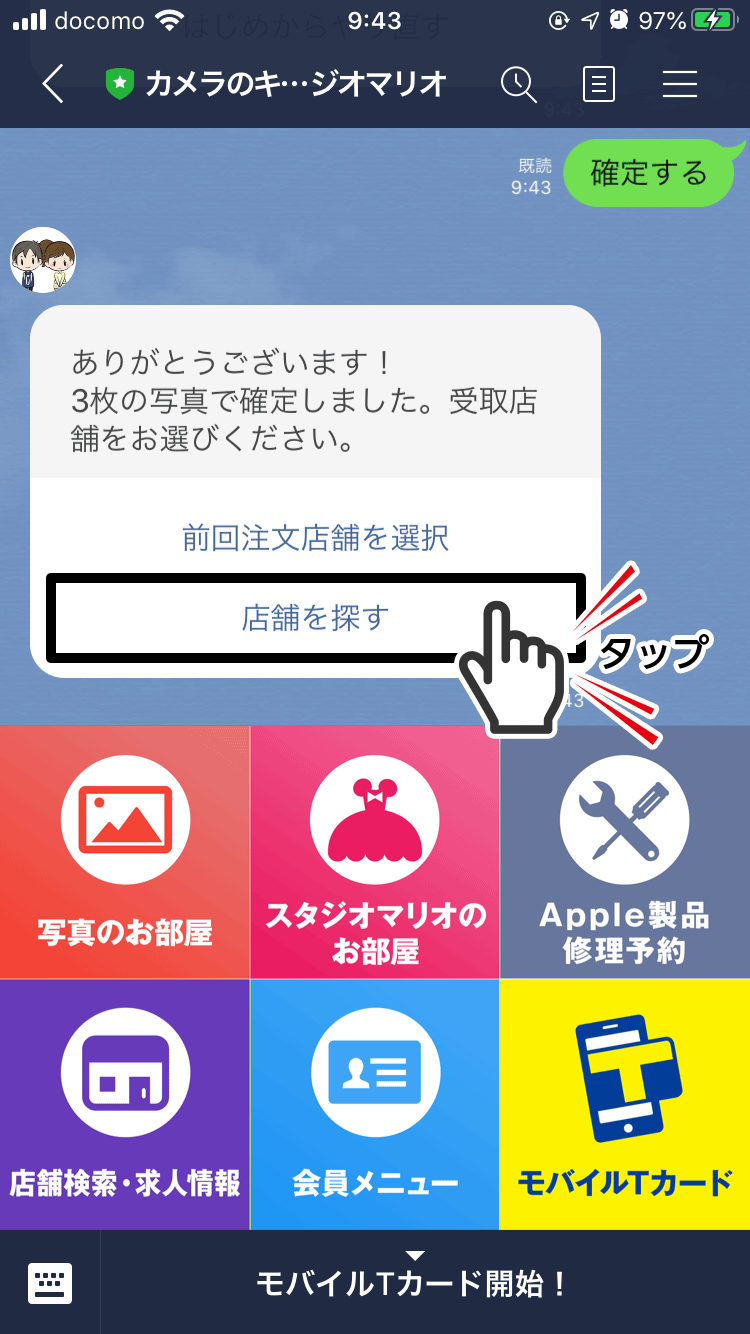Go back from the chat
The height and width of the screenshot is (1334, 750).
pos(53,85)
